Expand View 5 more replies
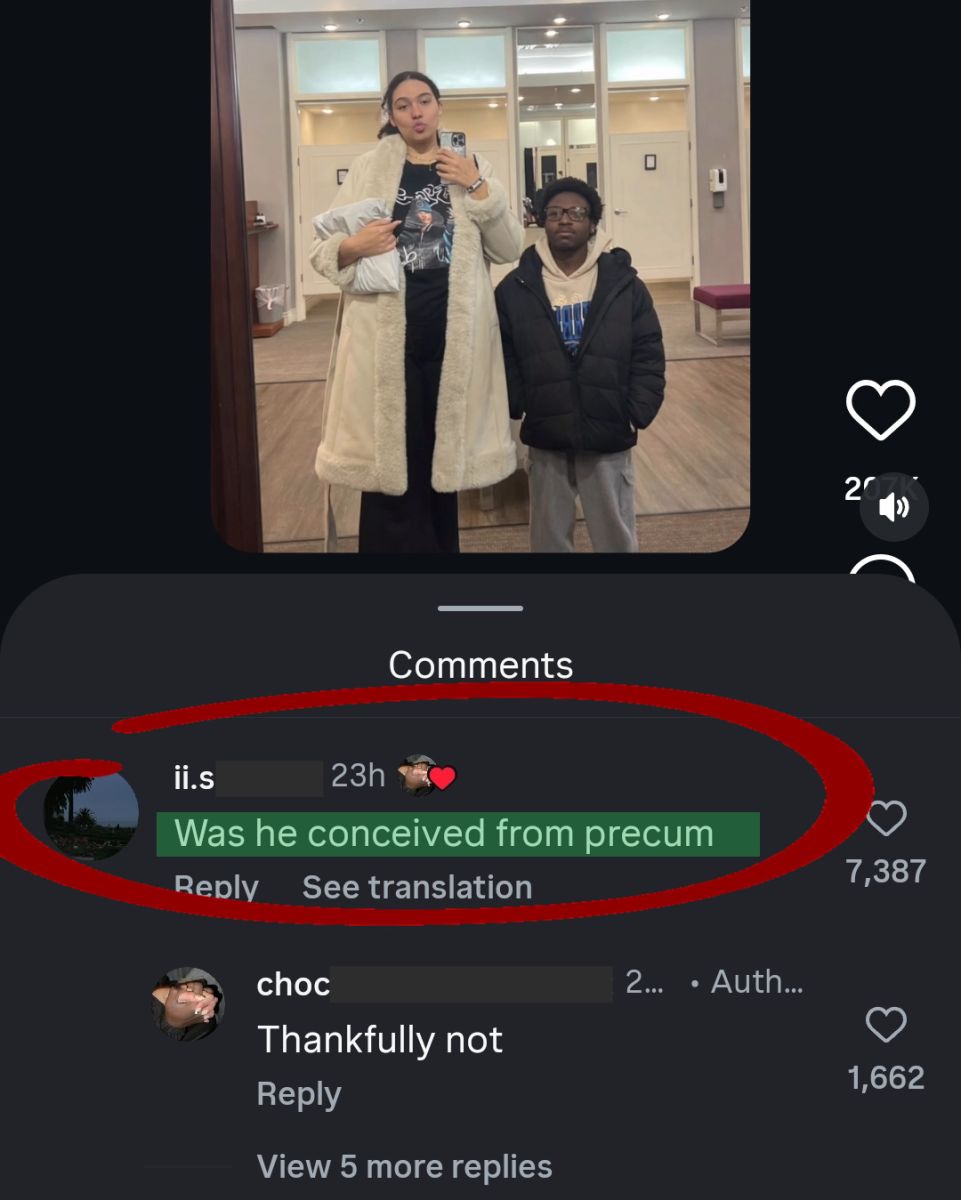 pyautogui.click(x=404, y=1166)
